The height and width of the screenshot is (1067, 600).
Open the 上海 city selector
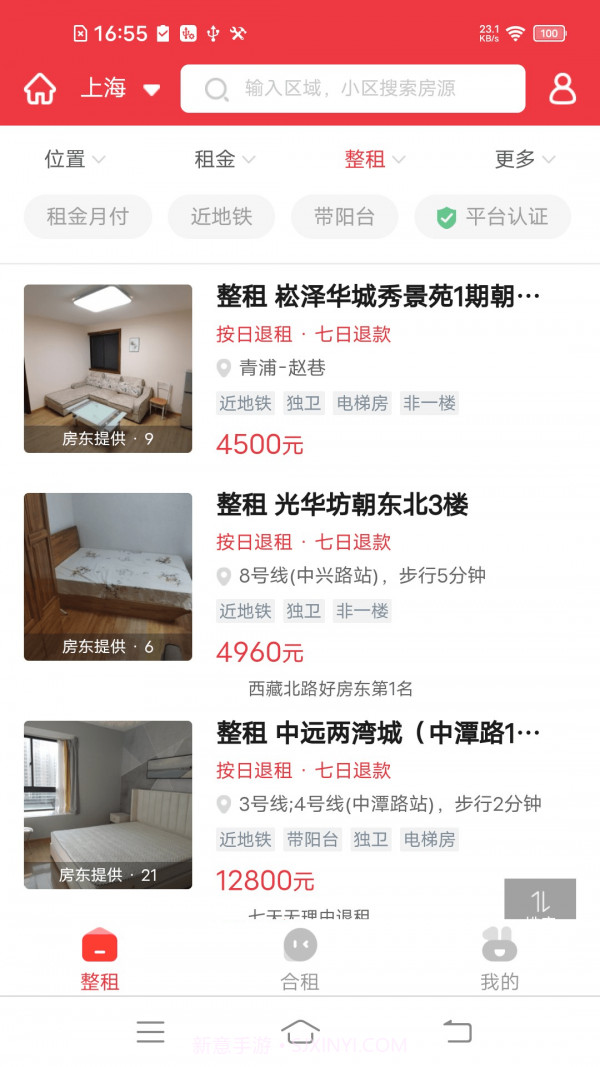pyautogui.click(x=119, y=89)
